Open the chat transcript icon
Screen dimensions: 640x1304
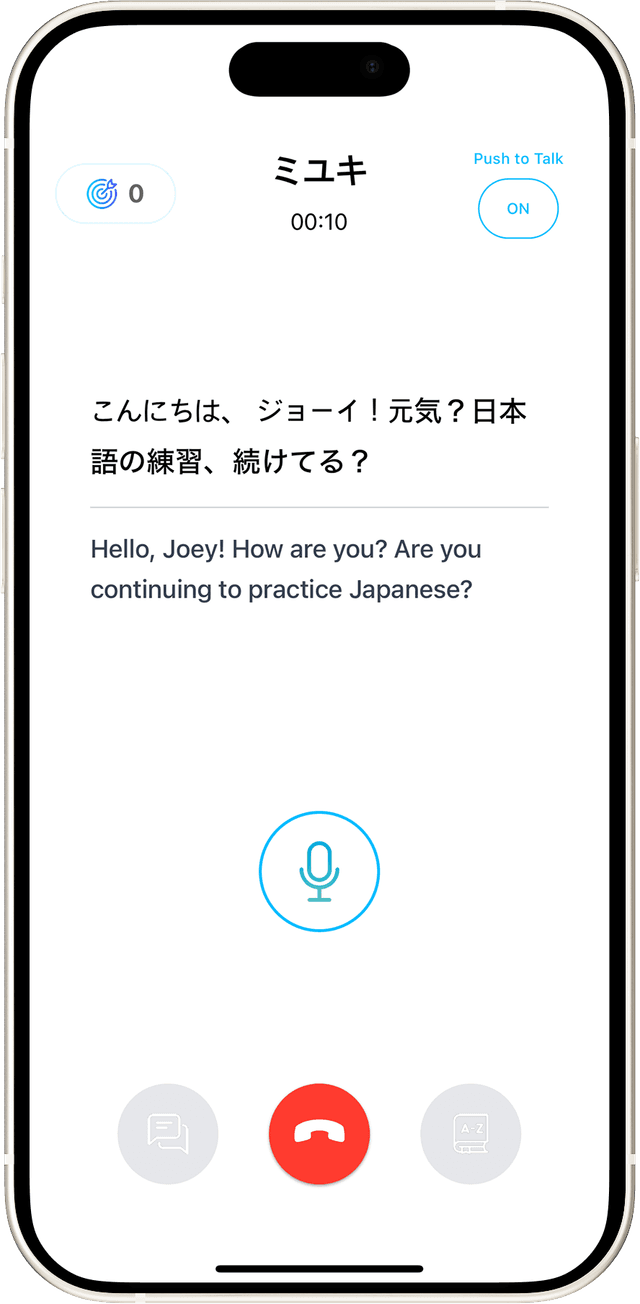pos(168,1134)
